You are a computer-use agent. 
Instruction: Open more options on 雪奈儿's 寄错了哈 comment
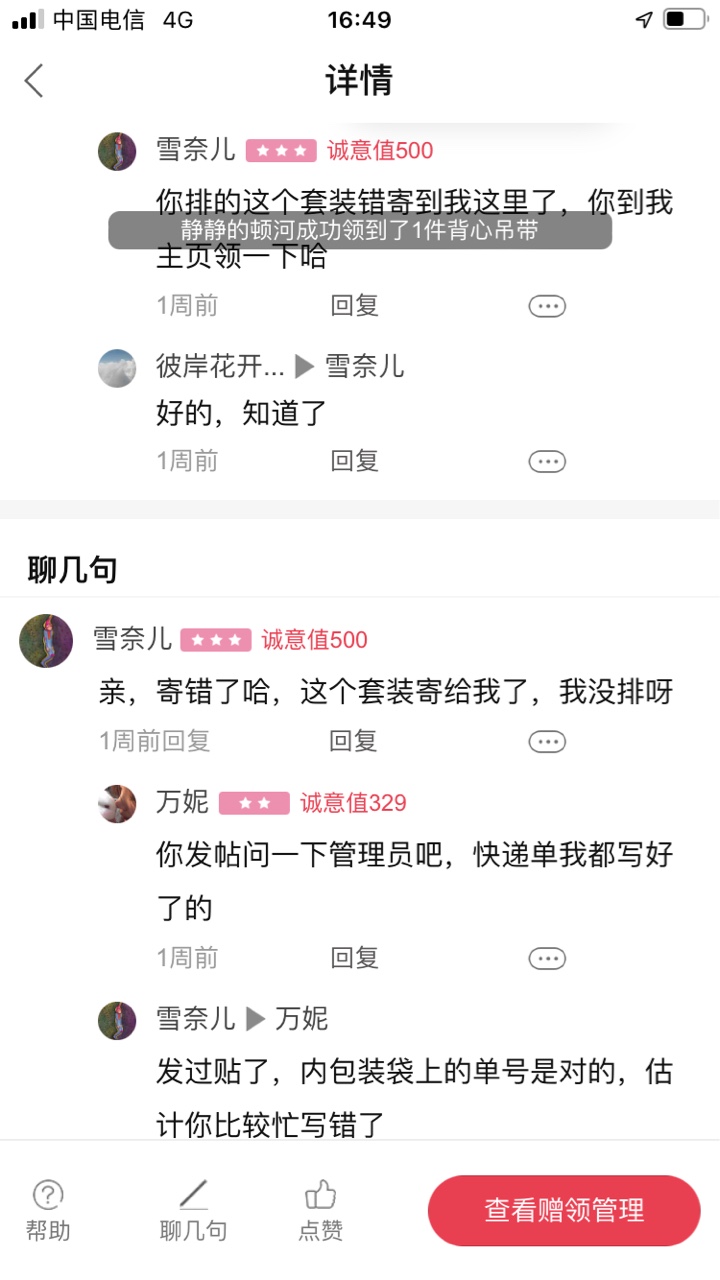click(547, 741)
